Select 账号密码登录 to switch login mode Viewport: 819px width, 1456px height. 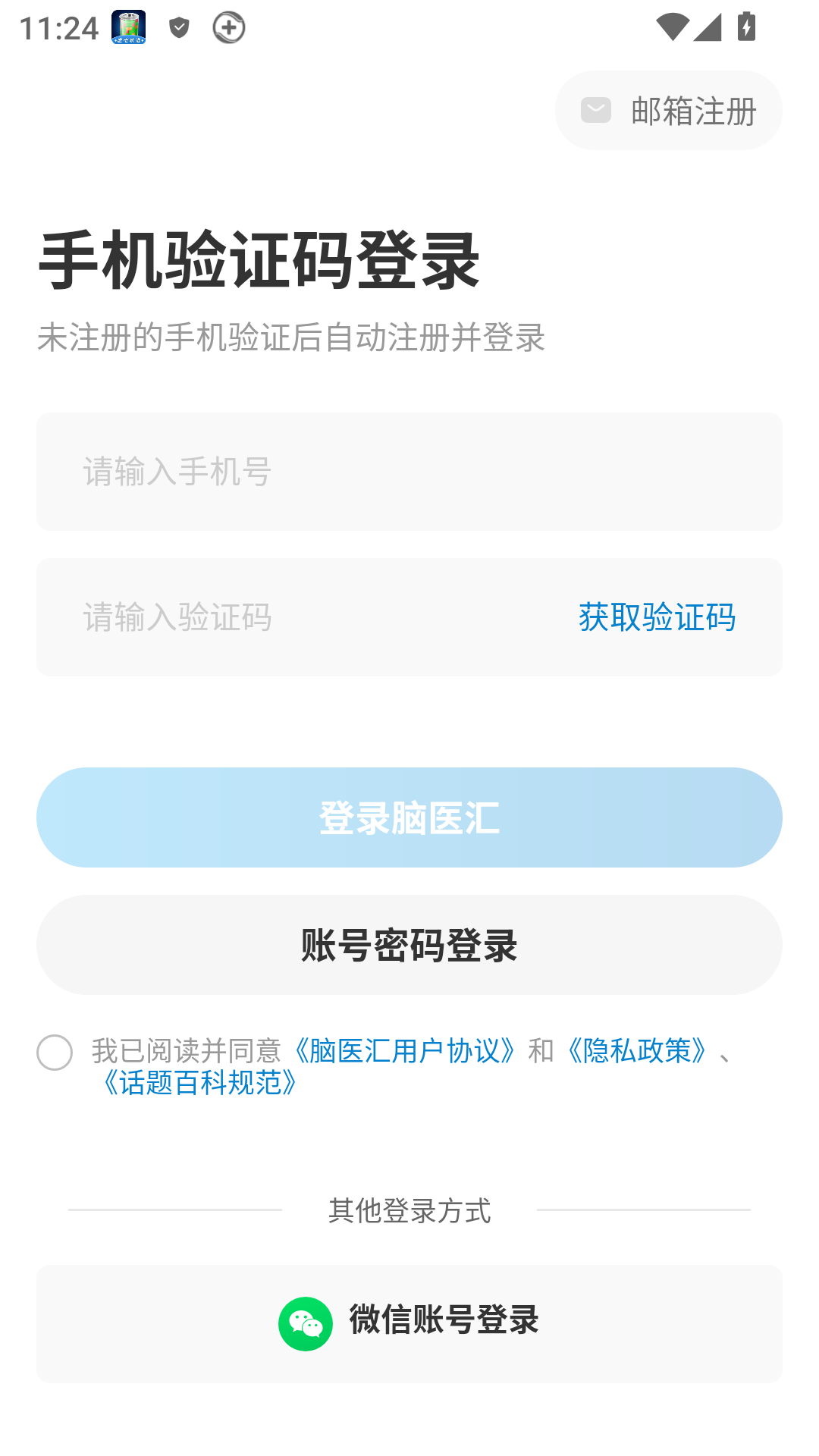point(409,946)
